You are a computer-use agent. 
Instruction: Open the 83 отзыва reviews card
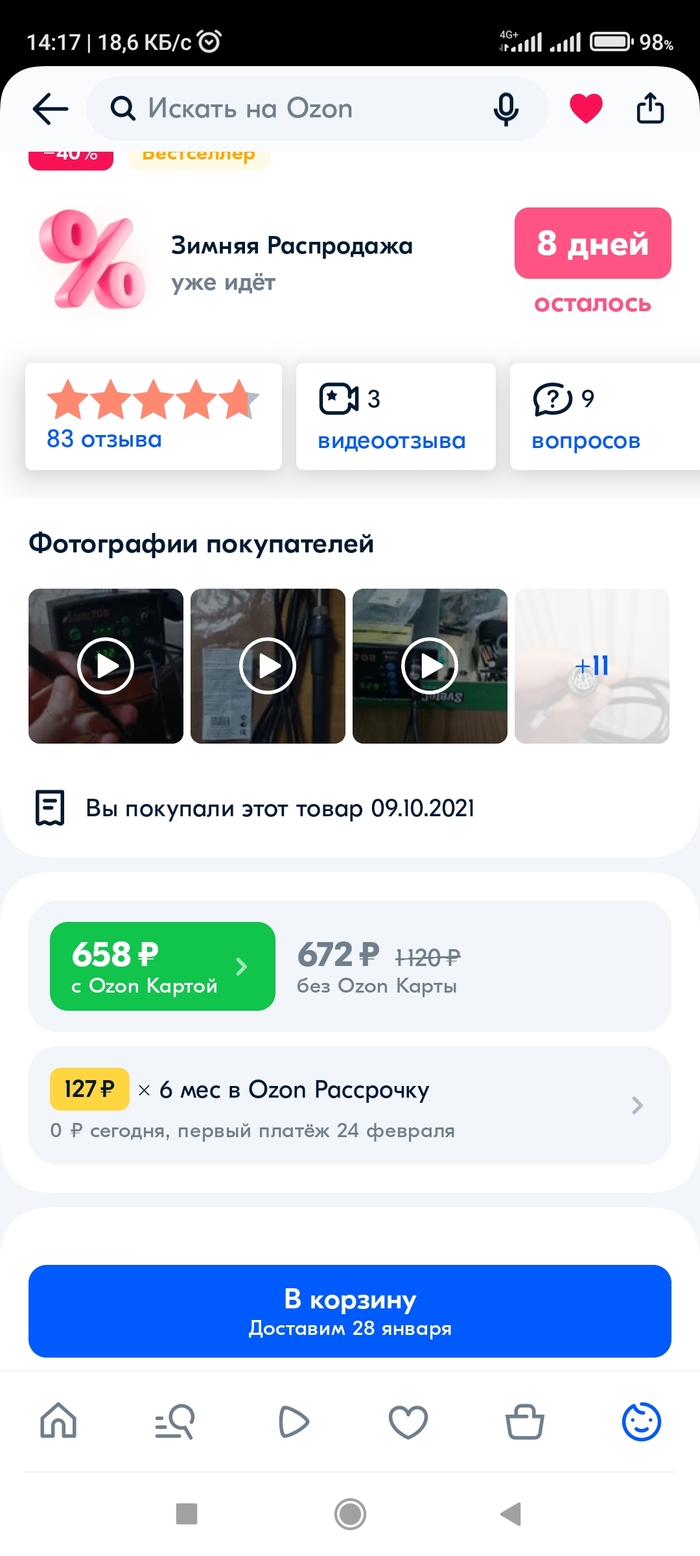pyautogui.click(x=153, y=416)
